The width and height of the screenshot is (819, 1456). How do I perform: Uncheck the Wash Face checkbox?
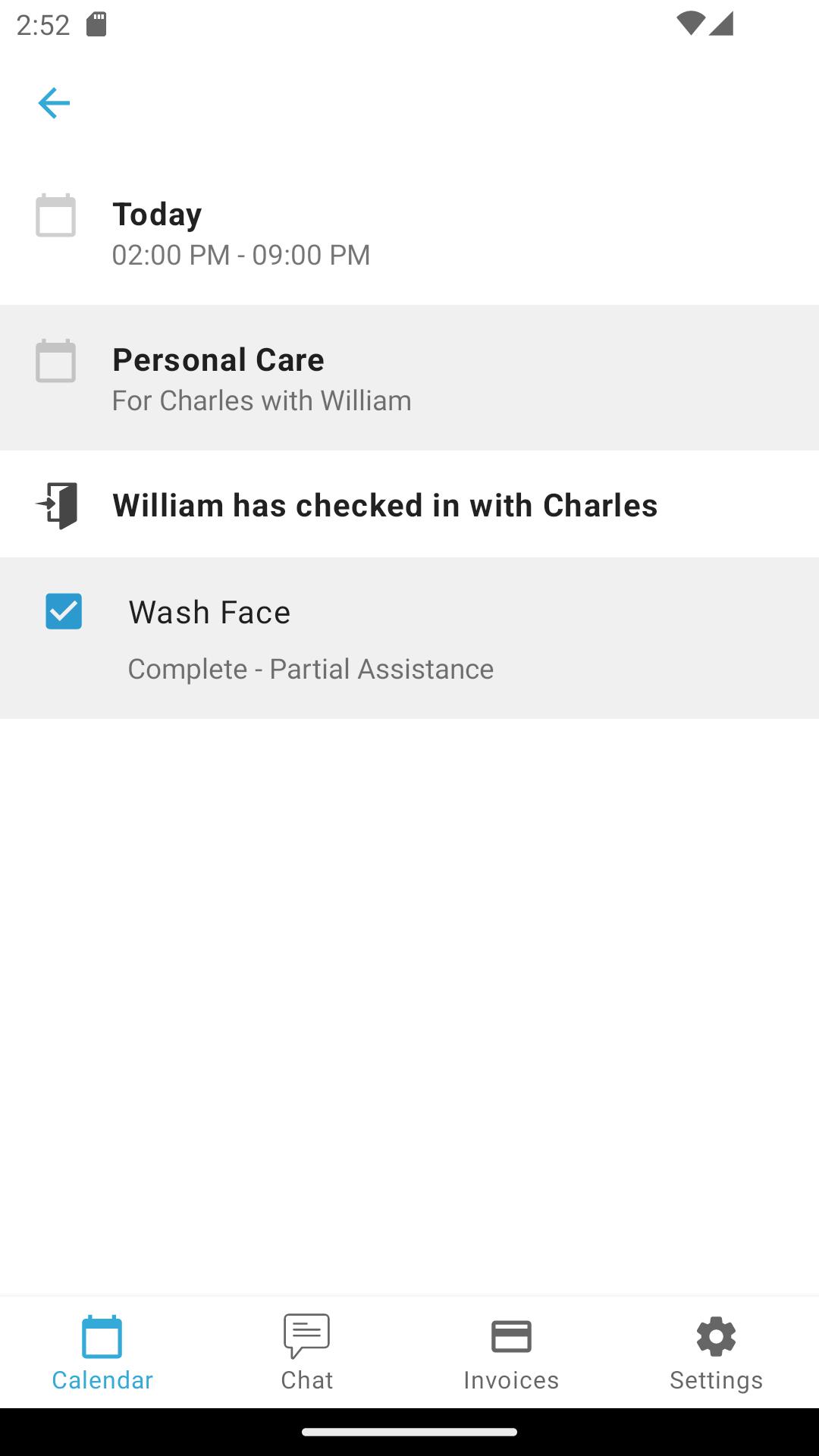click(64, 611)
